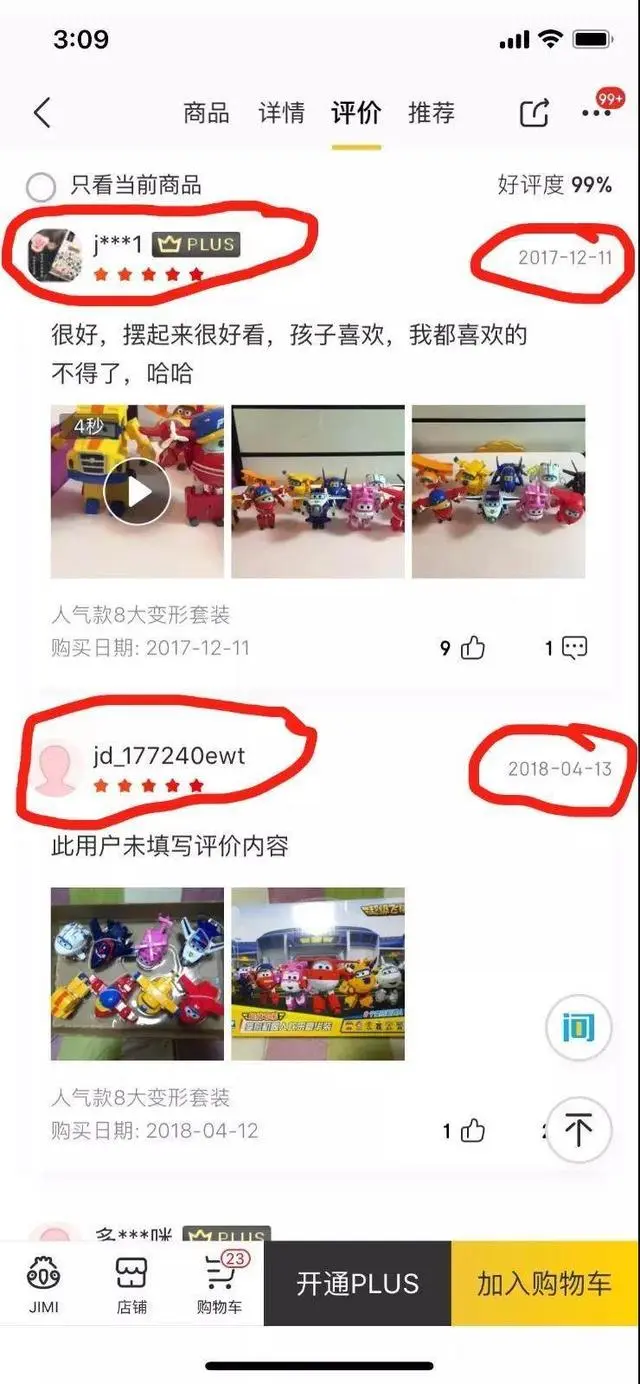The width and height of the screenshot is (640, 1384).
Task: Add item with 加入购物车 button
Action: pyautogui.click(x=546, y=1284)
